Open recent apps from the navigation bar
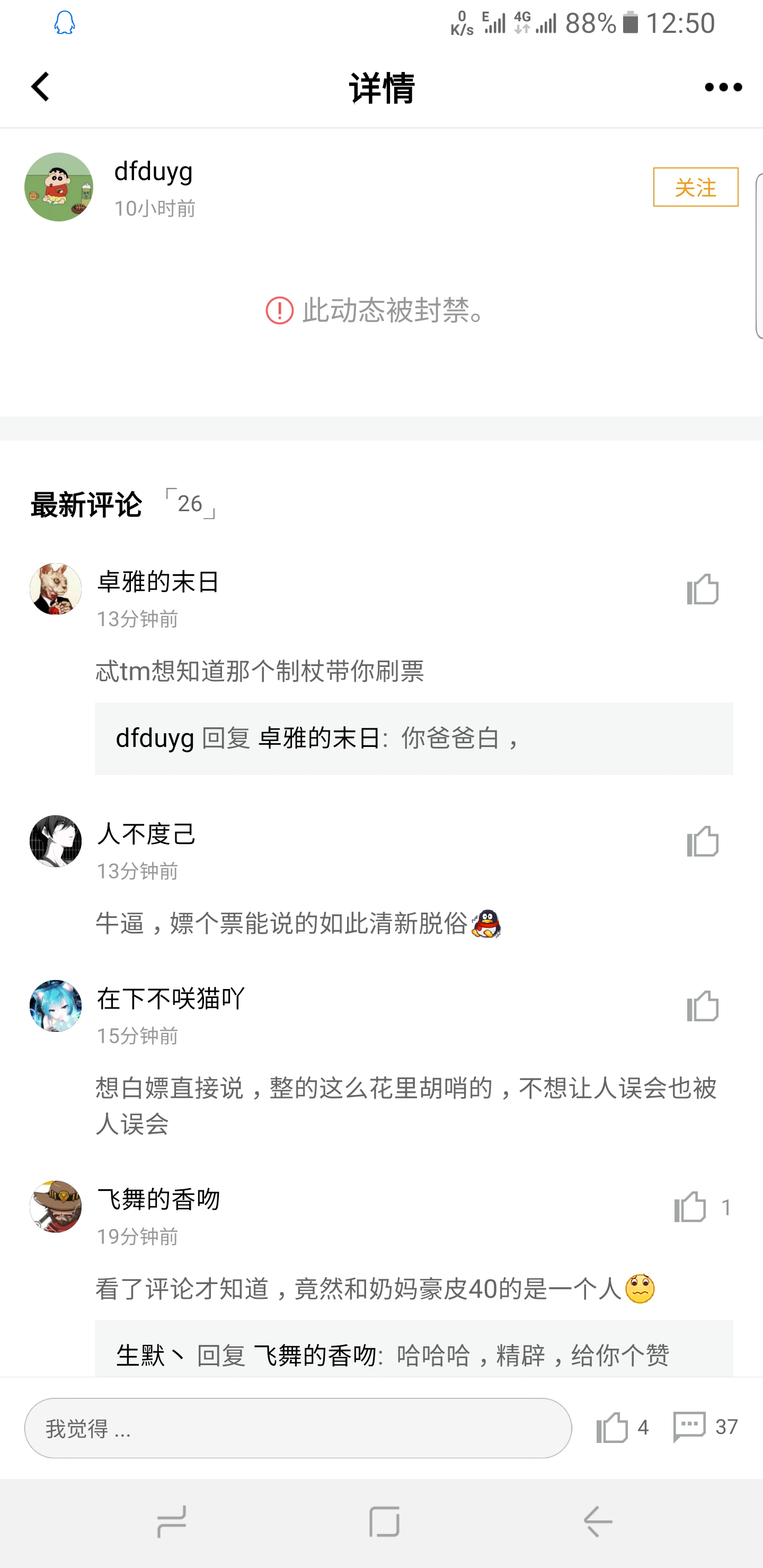The height and width of the screenshot is (1568, 763). coord(172,1522)
